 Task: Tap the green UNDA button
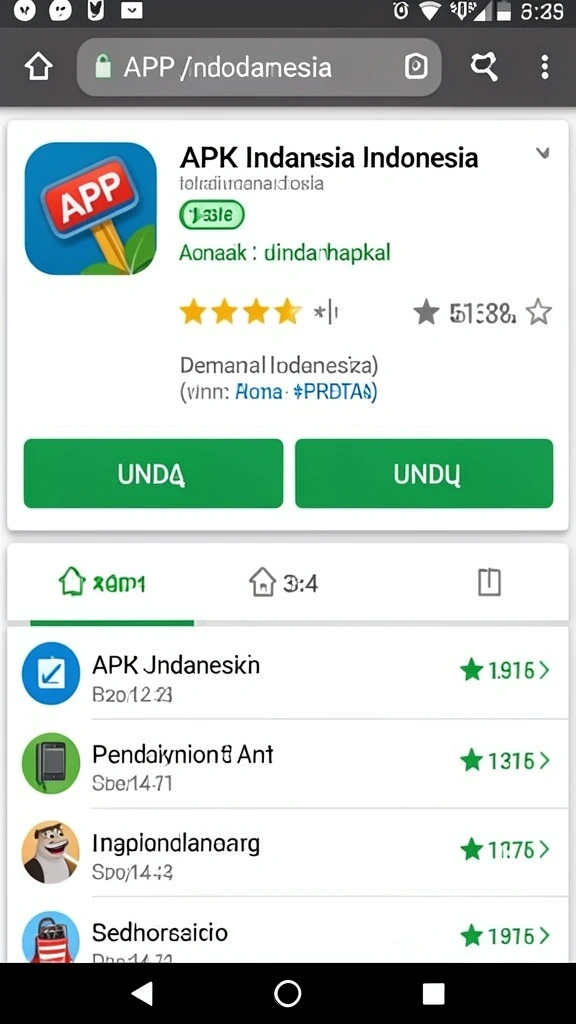click(153, 473)
